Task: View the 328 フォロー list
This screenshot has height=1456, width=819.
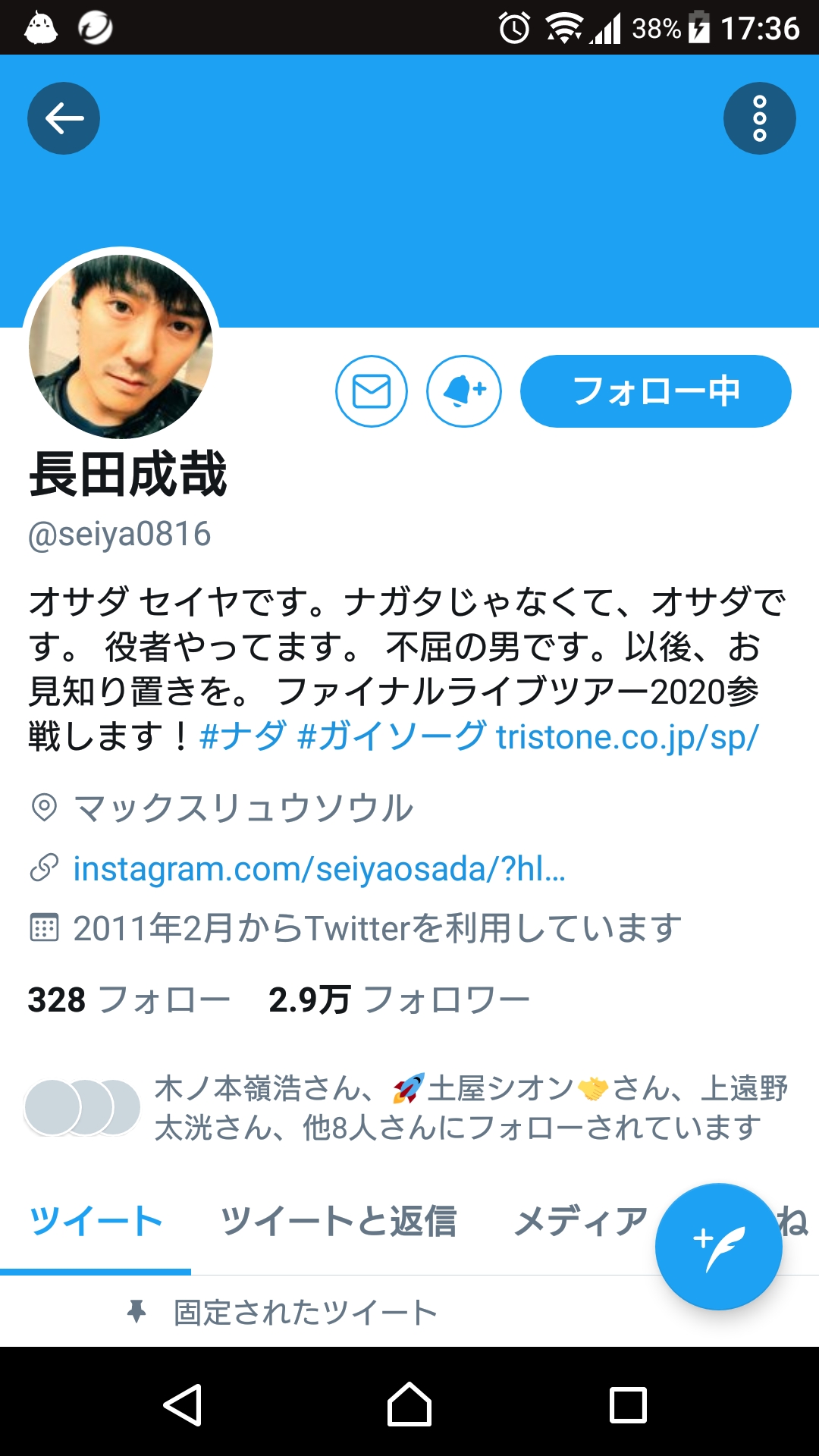Action: click(x=129, y=999)
